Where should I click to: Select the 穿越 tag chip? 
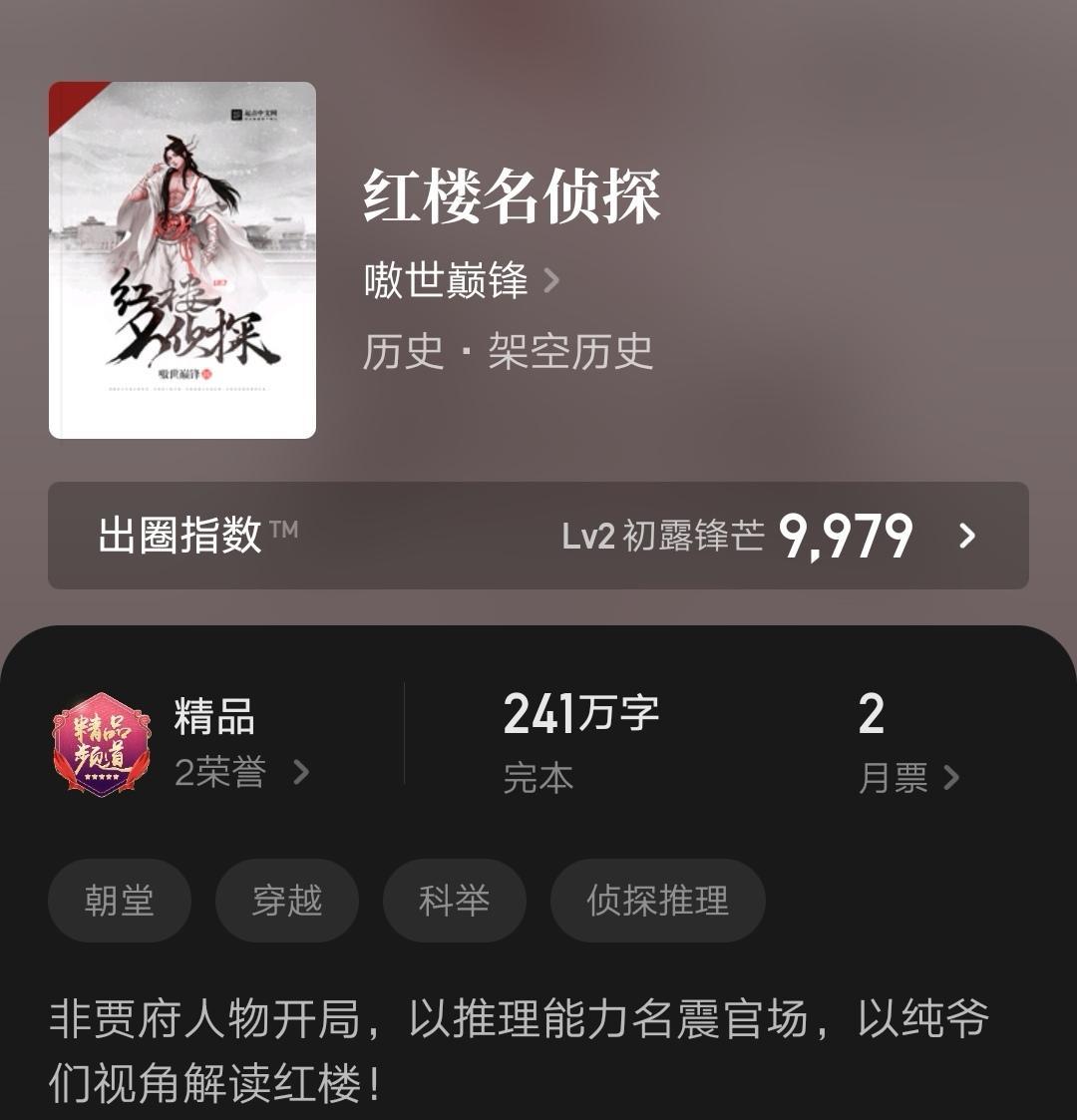coord(287,901)
